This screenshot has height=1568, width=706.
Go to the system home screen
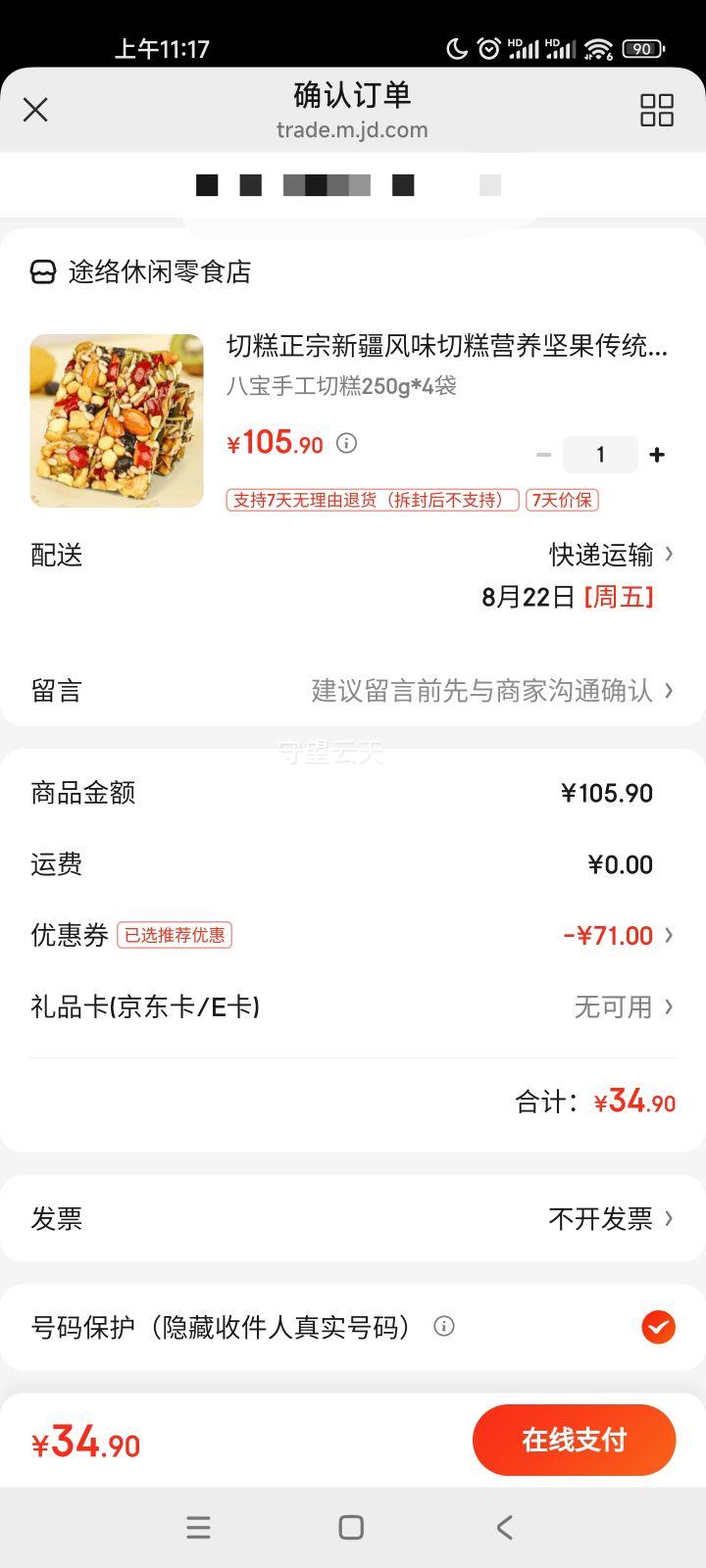[x=351, y=1527]
